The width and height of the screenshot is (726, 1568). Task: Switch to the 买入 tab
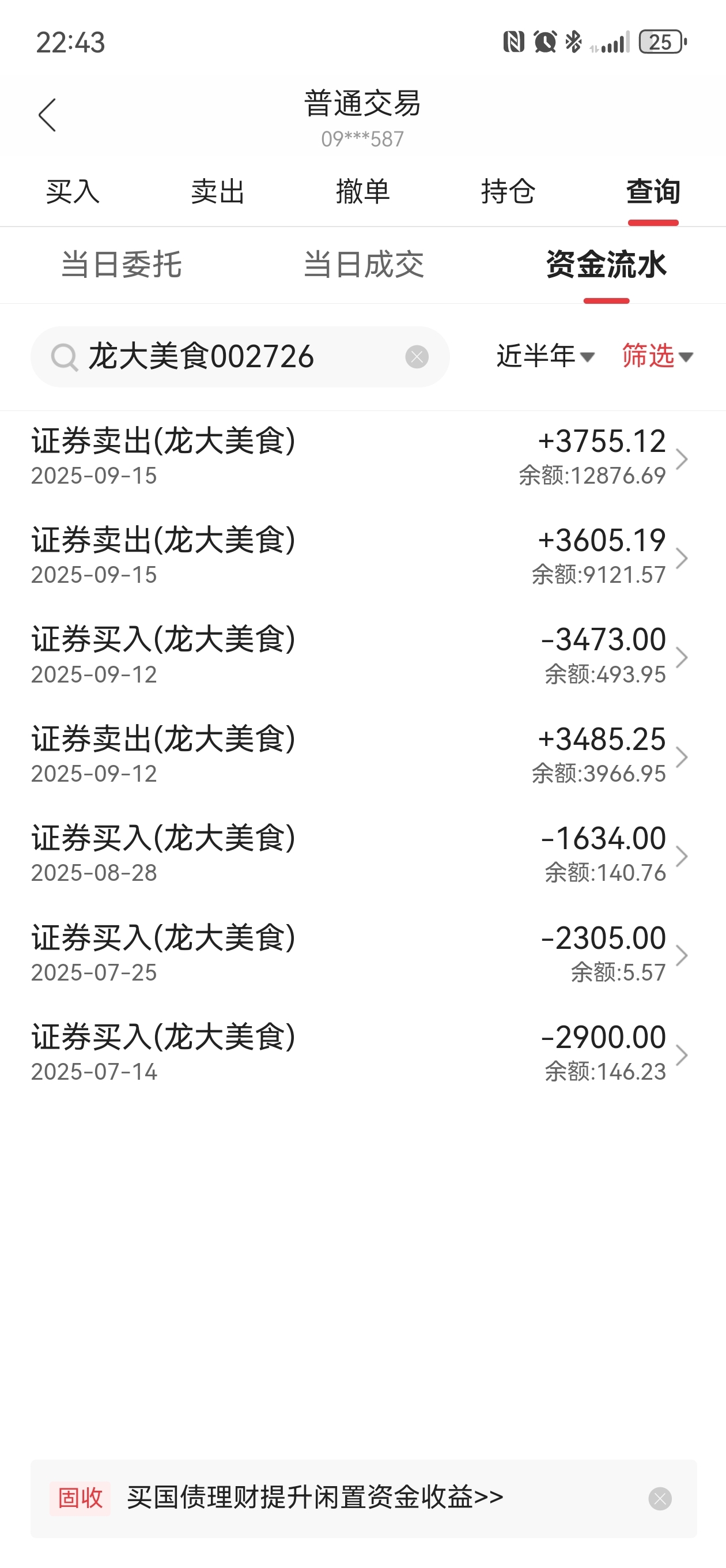[x=73, y=192]
